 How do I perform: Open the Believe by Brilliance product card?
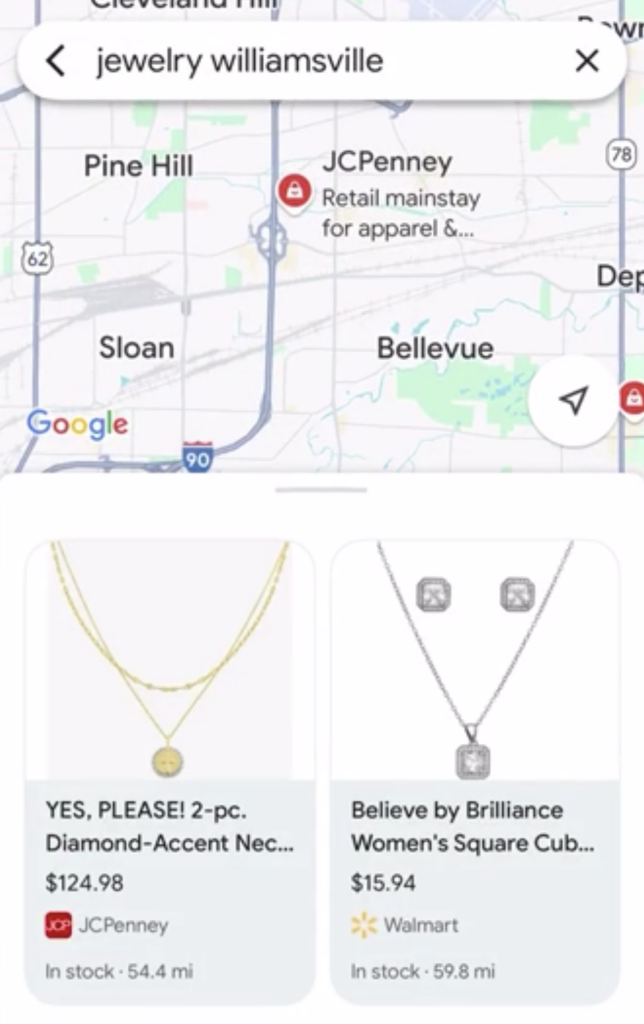(475, 771)
